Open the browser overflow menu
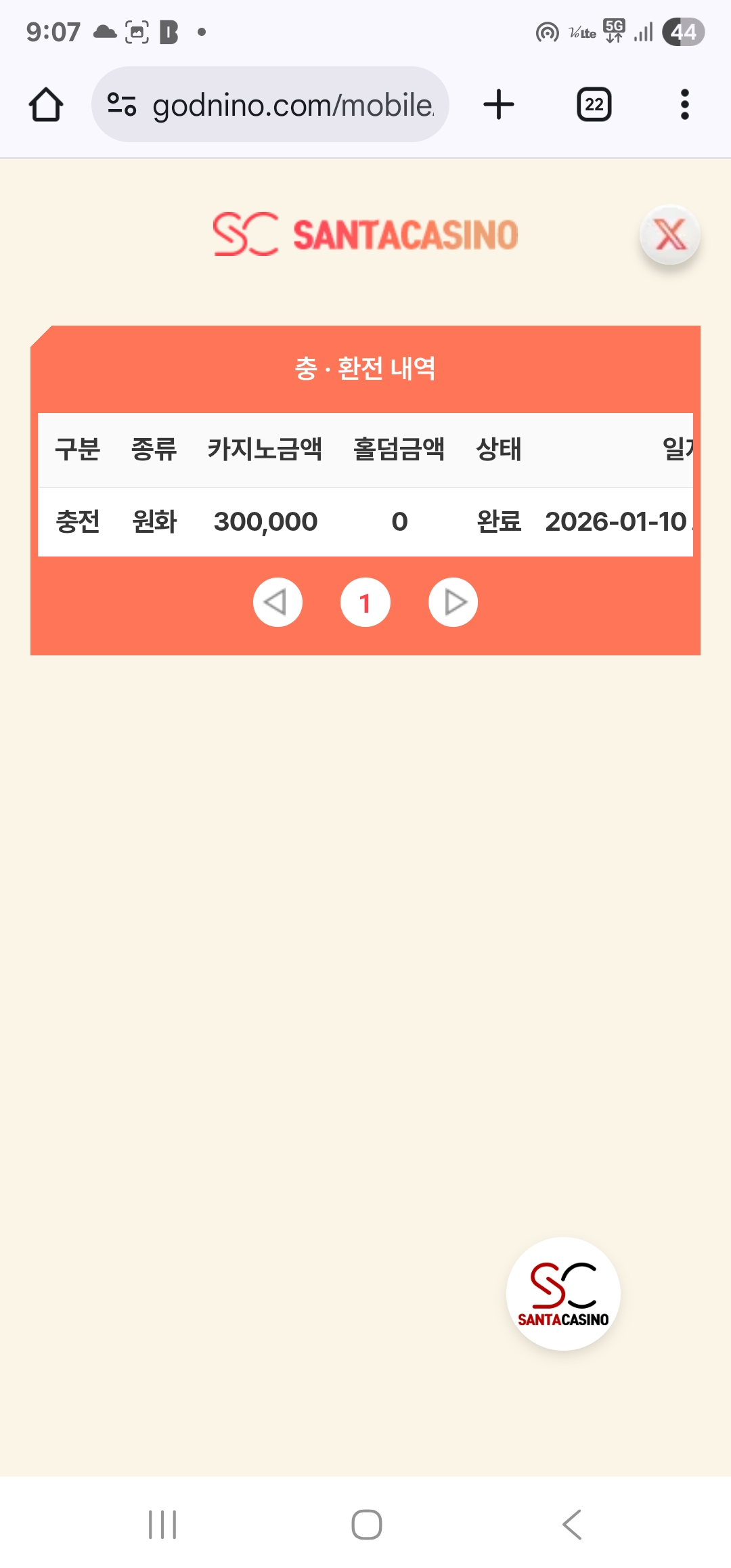The image size is (731, 1568). [684, 105]
